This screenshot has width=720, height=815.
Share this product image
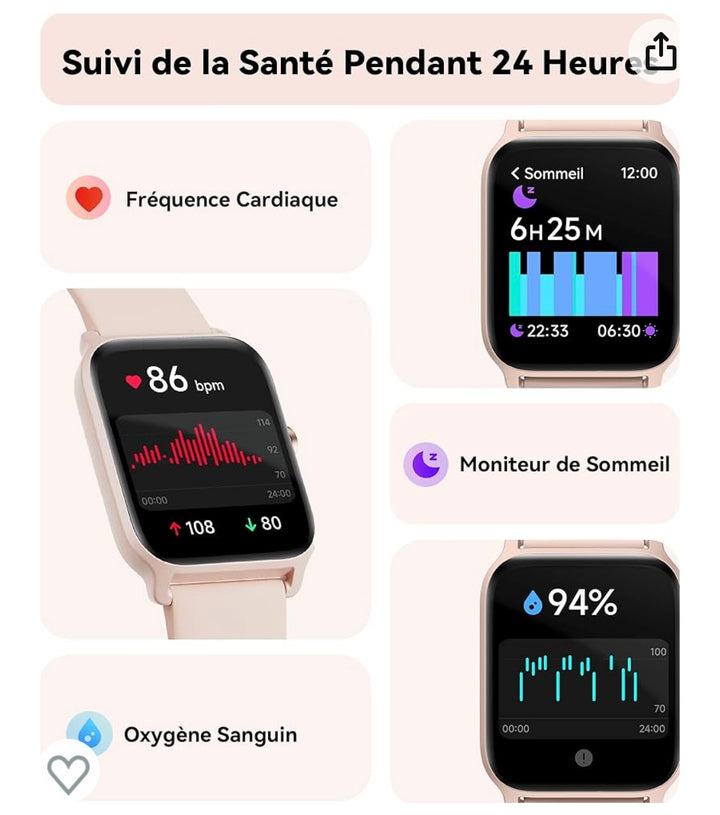pos(661,51)
